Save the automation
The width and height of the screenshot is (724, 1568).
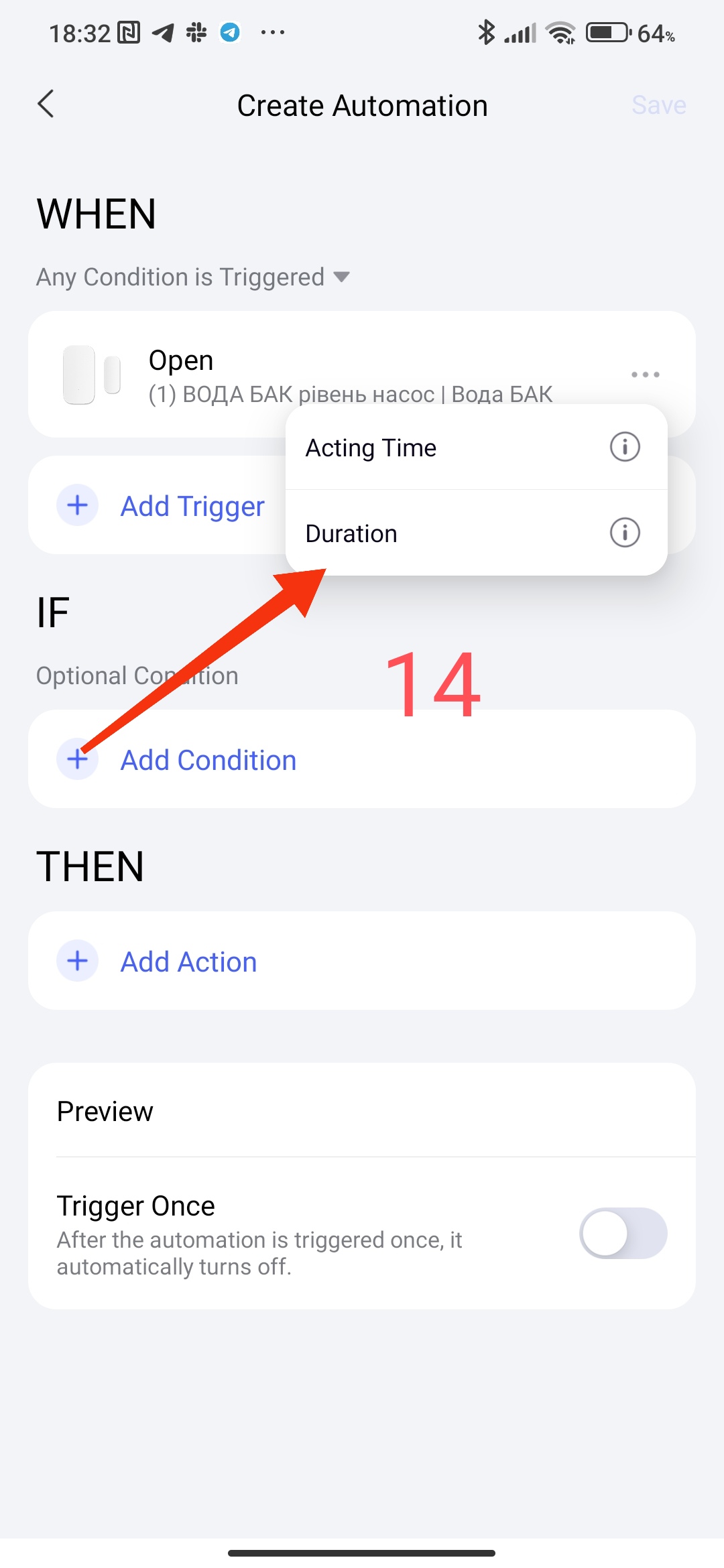tap(658, 105)
